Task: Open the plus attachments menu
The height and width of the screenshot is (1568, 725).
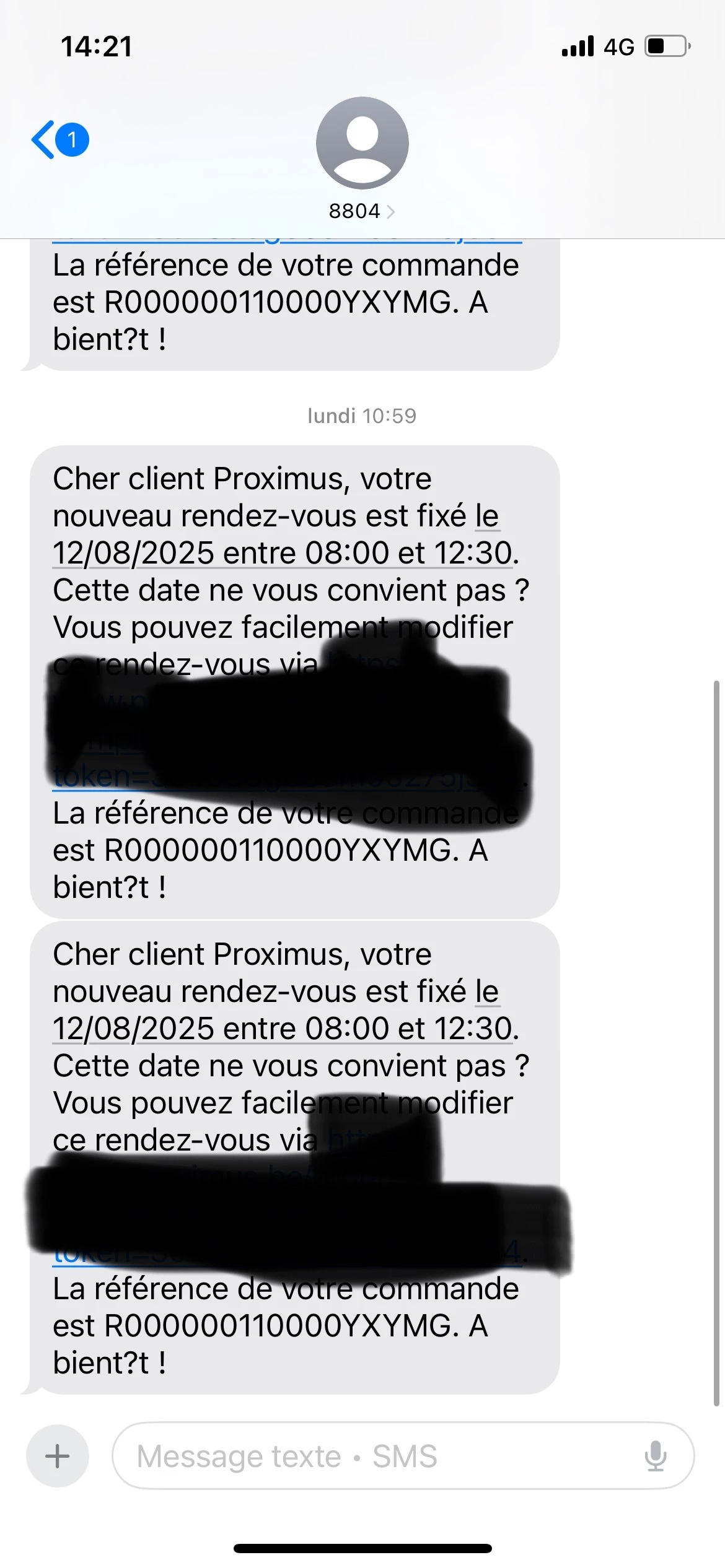Action: point(58,1456)
